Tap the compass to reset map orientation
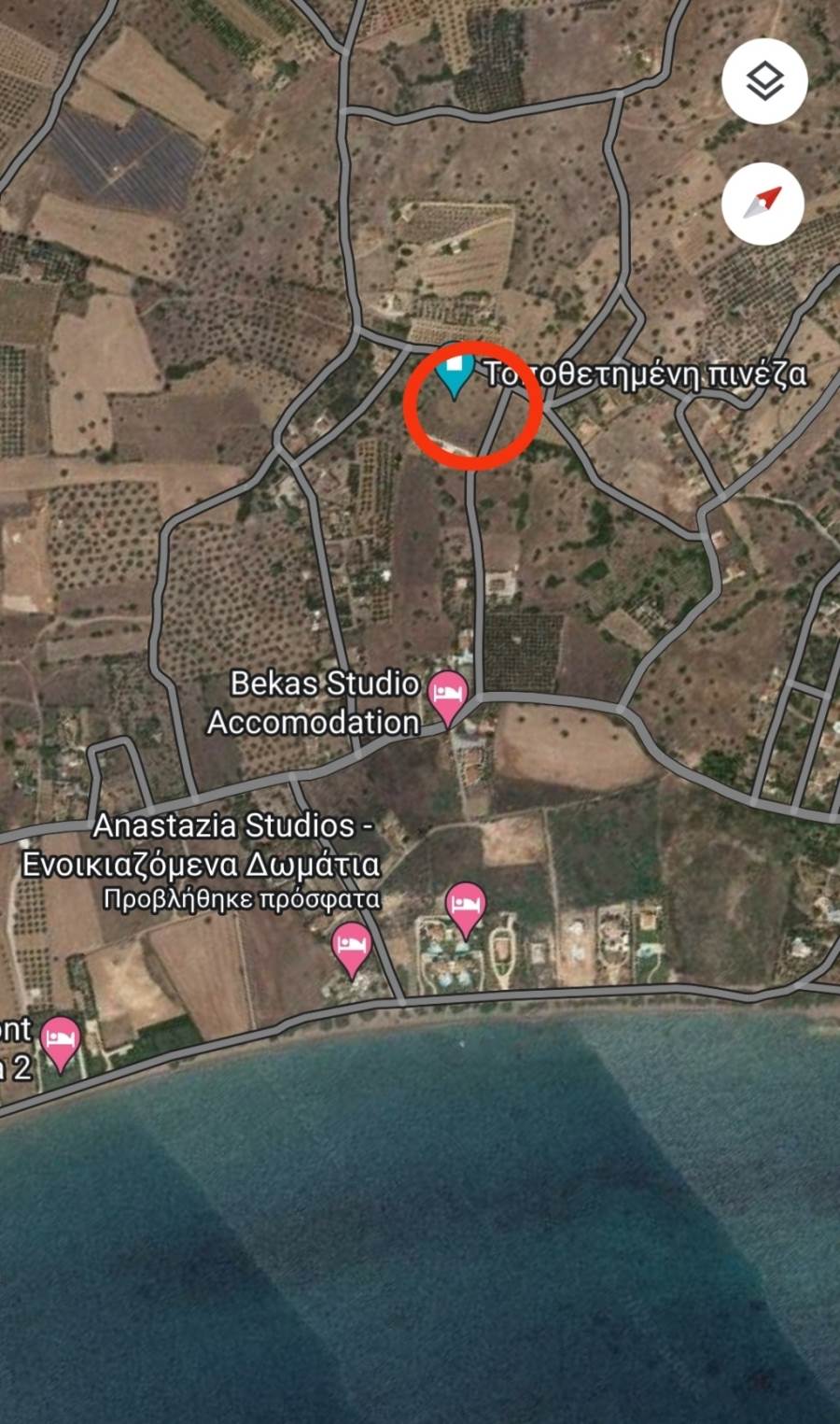The width and height of the screenshot is (840, 1424). pyautogui.click(x=763, y=203)
